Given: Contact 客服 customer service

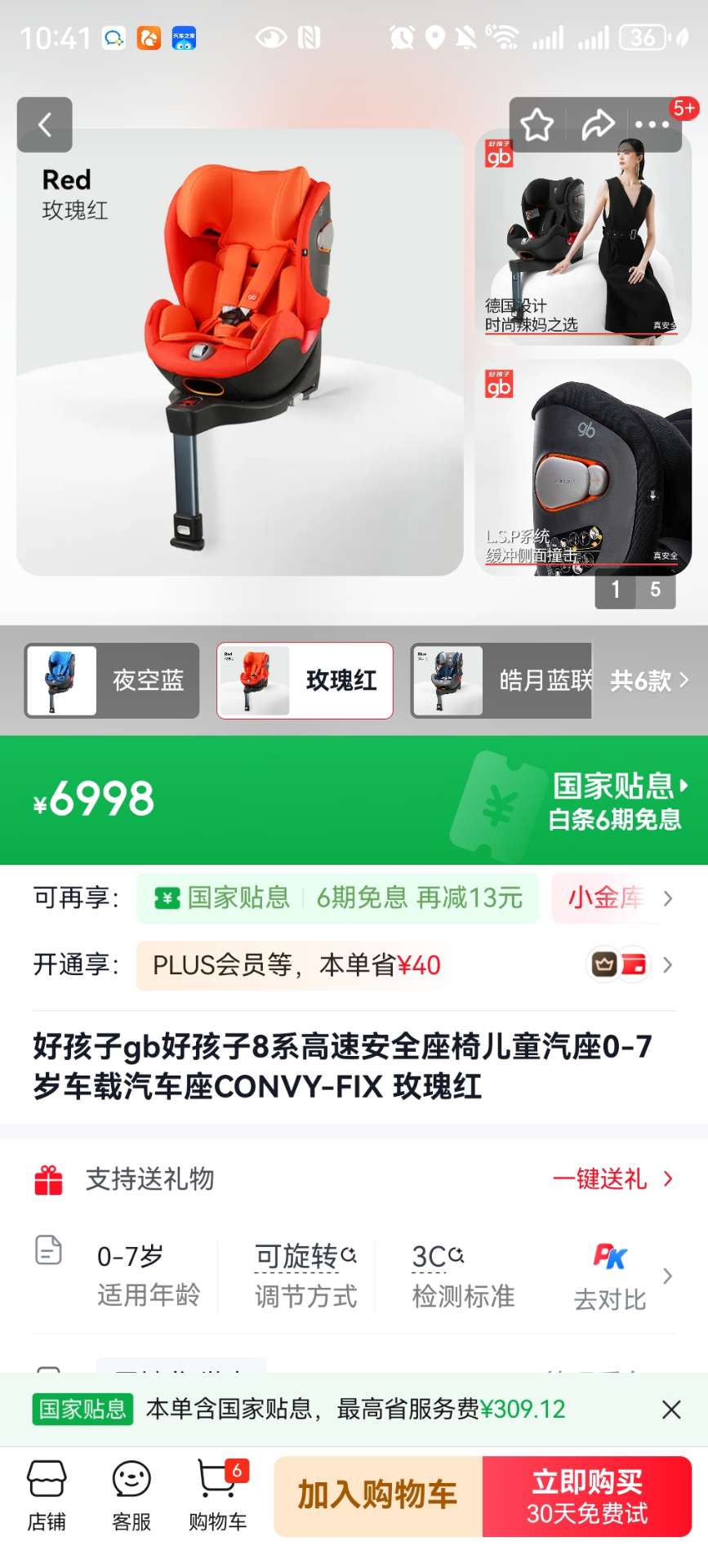Looking at the screenshot, I should 131,1496.
